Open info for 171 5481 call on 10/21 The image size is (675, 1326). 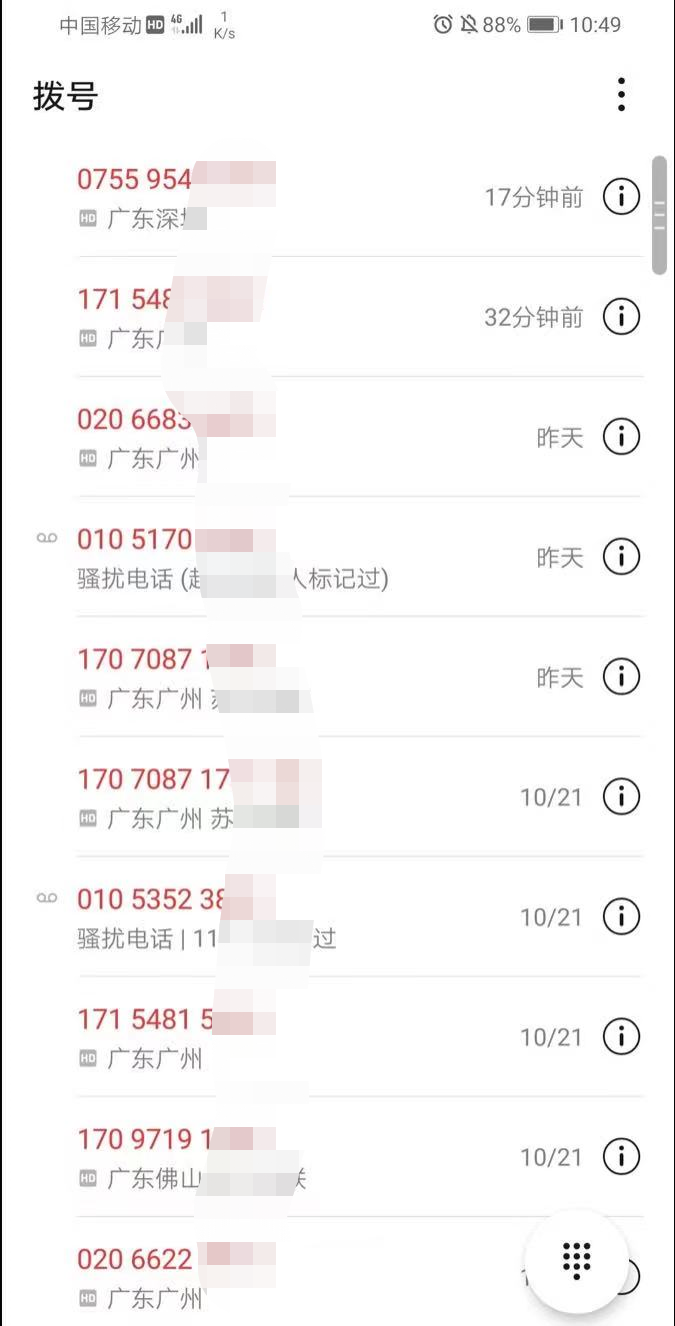(621, 1037)
